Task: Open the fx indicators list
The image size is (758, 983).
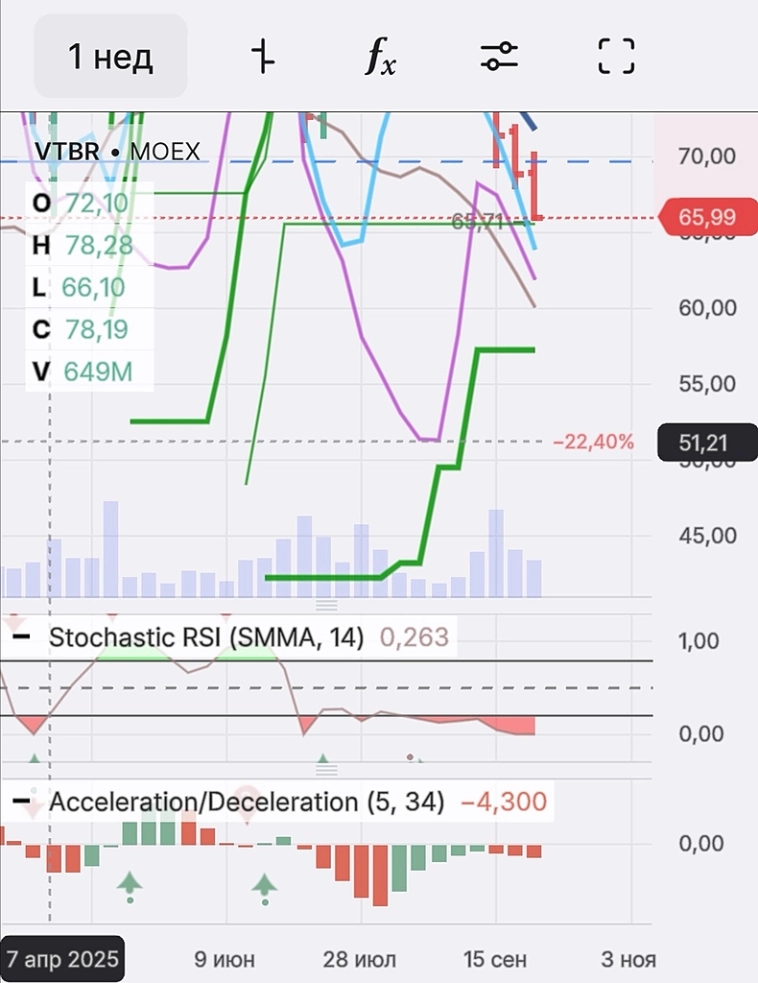Action: (x=379, y=57)
